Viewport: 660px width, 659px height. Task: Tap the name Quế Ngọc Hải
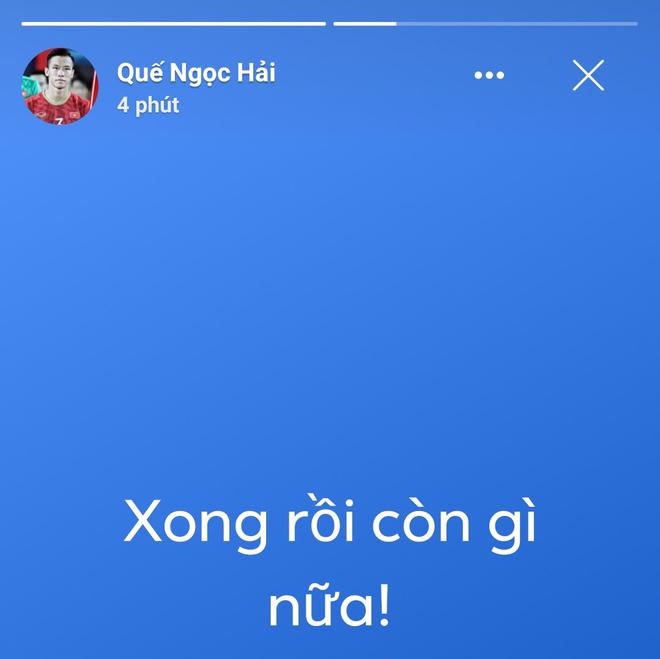point(196,73)
